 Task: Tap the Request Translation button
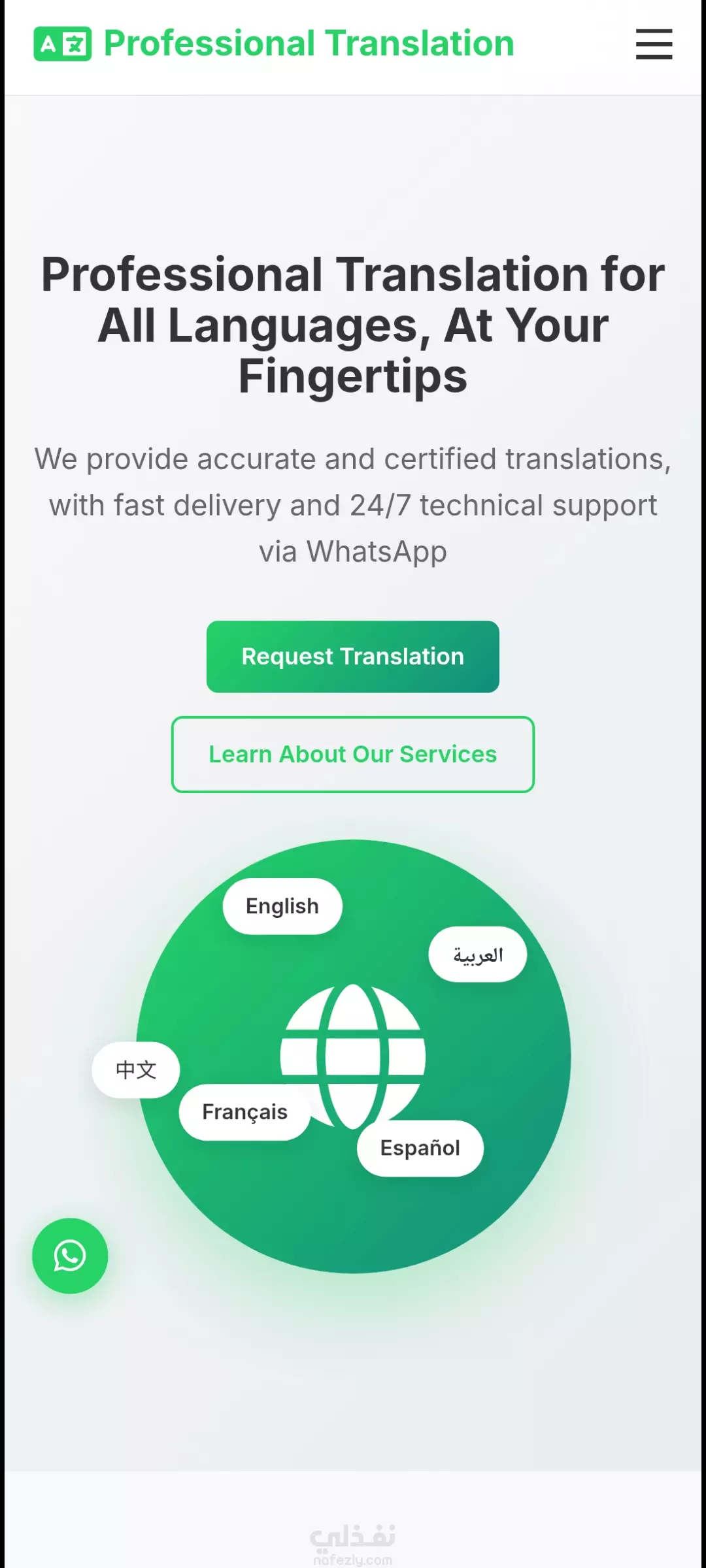click(353, 657)
